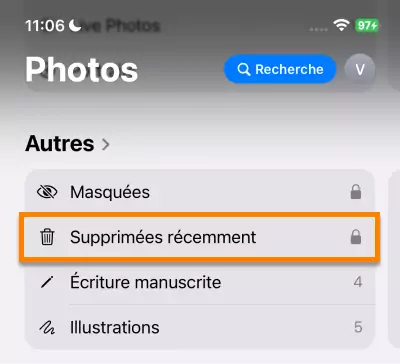Open the V profile avatar
Viewport: 400px width, 364px height.
click(360, 69)
